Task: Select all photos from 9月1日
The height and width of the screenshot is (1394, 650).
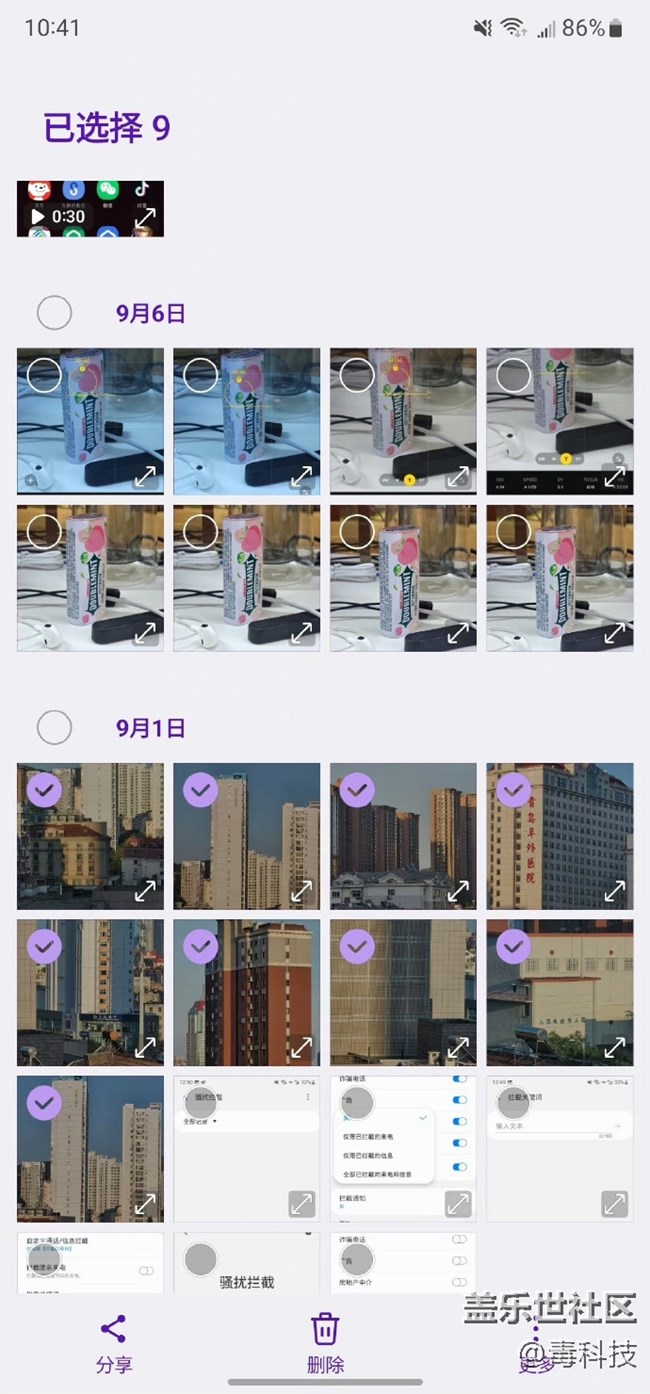Action: click(x=54, y=727)
